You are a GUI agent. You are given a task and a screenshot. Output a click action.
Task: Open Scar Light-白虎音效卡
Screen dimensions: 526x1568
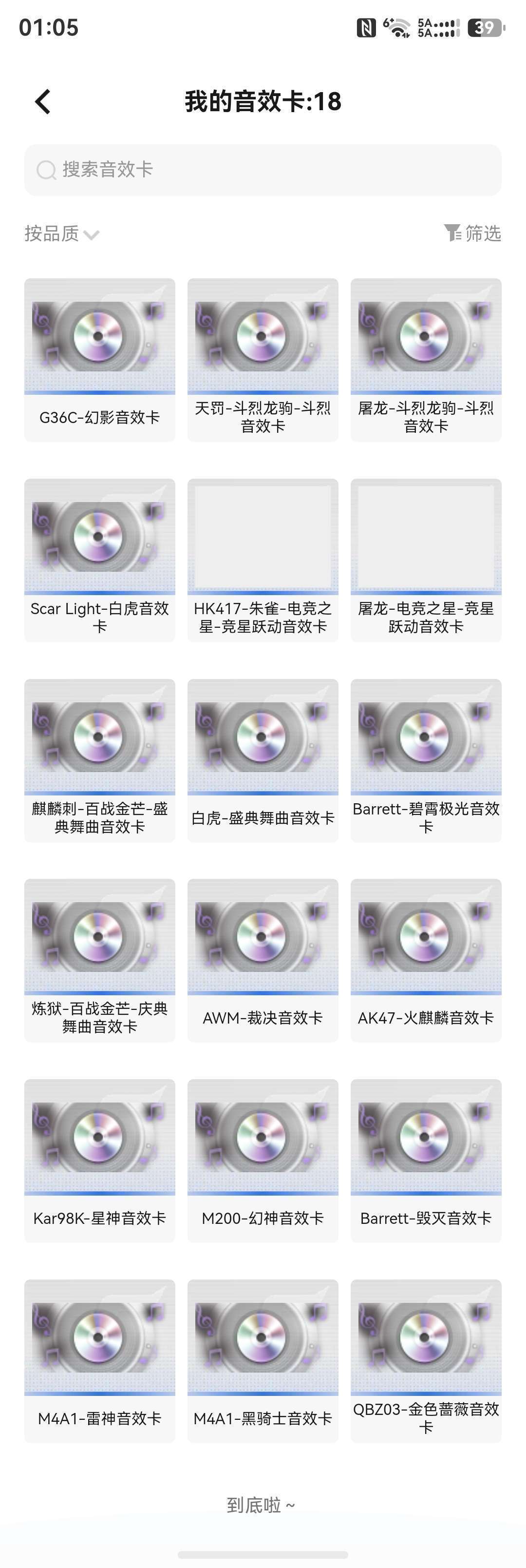[100, 560]
